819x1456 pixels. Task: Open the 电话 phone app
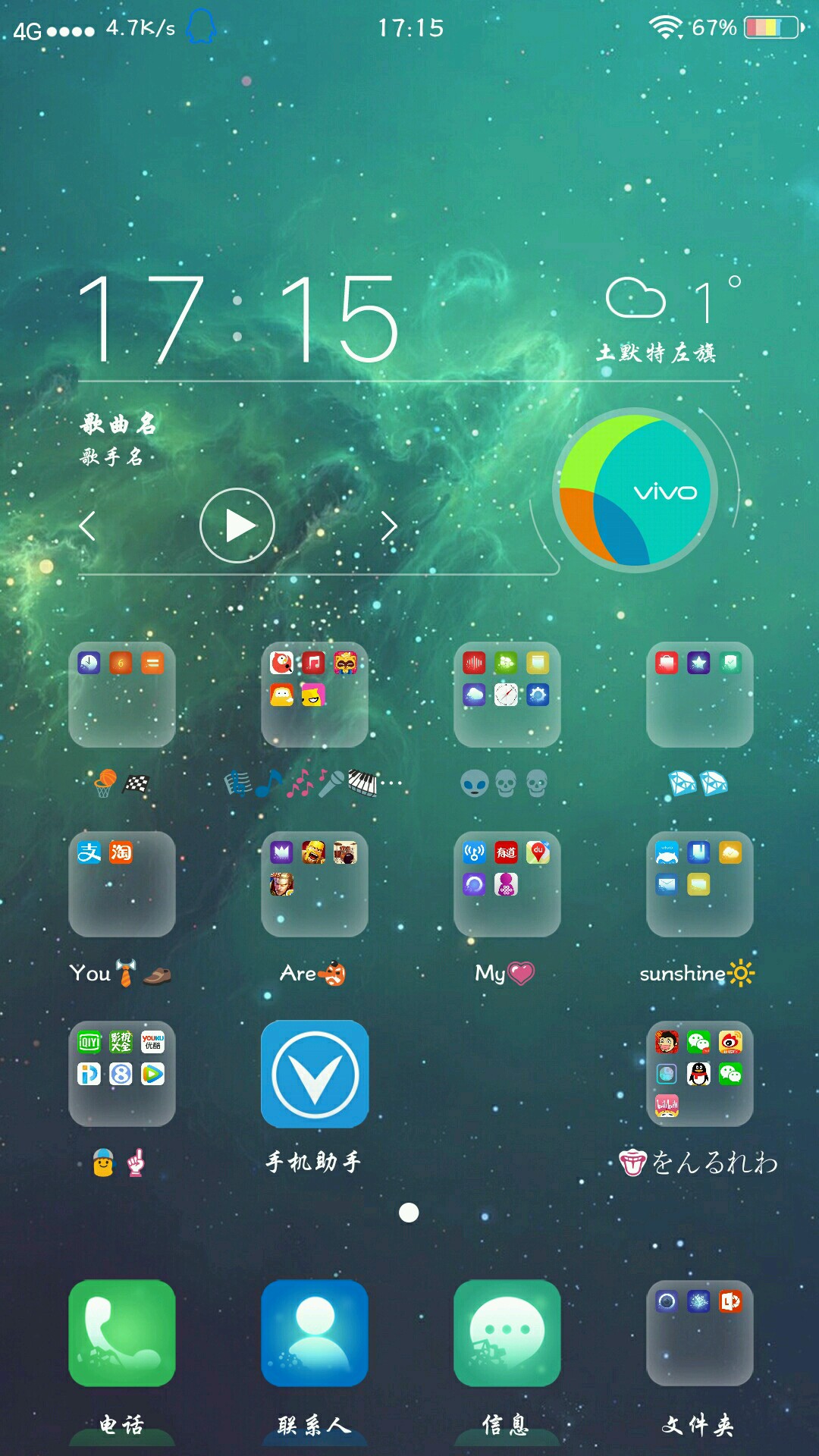(x=122, y=1333)
